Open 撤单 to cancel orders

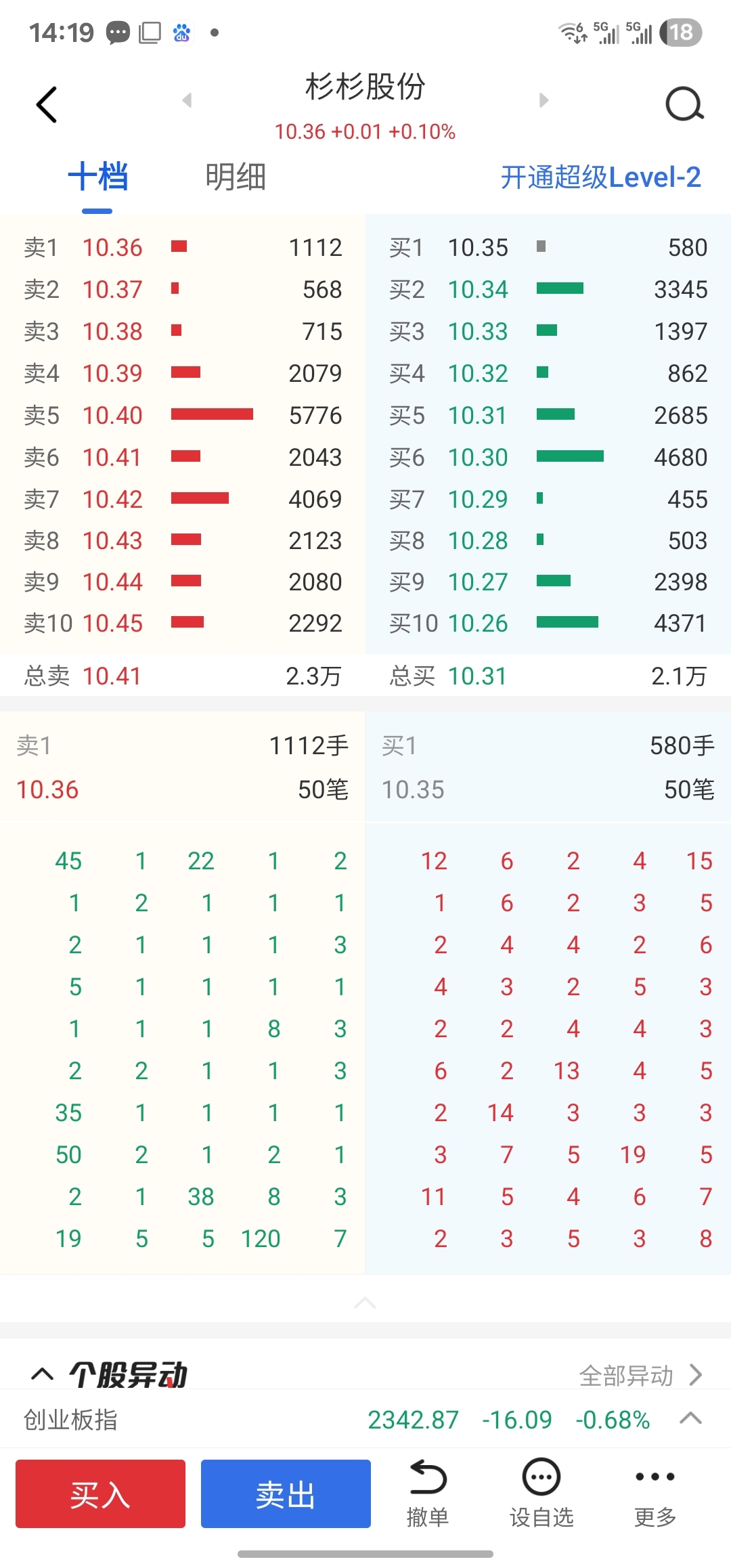coord(428,1494)
